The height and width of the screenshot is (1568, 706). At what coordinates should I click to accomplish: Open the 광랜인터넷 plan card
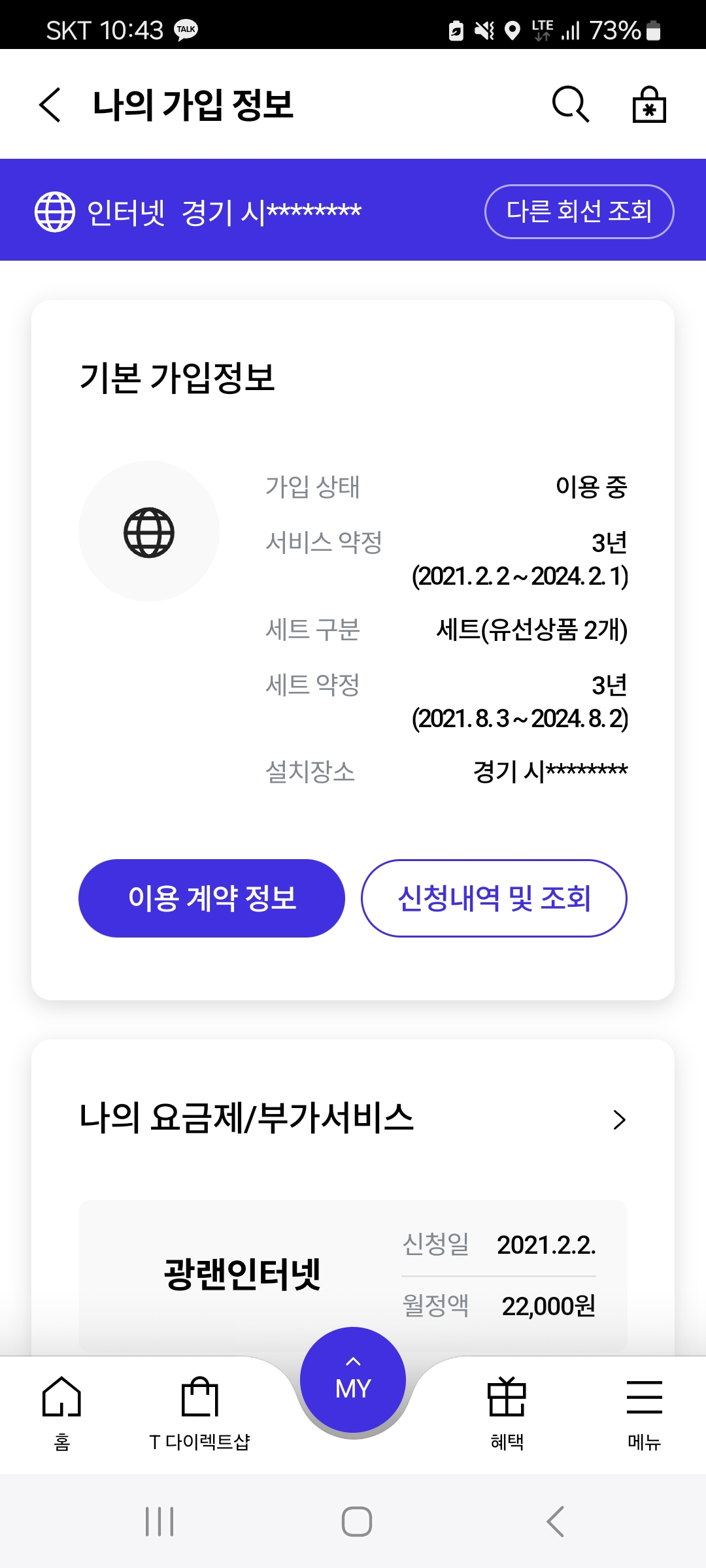353,1275
